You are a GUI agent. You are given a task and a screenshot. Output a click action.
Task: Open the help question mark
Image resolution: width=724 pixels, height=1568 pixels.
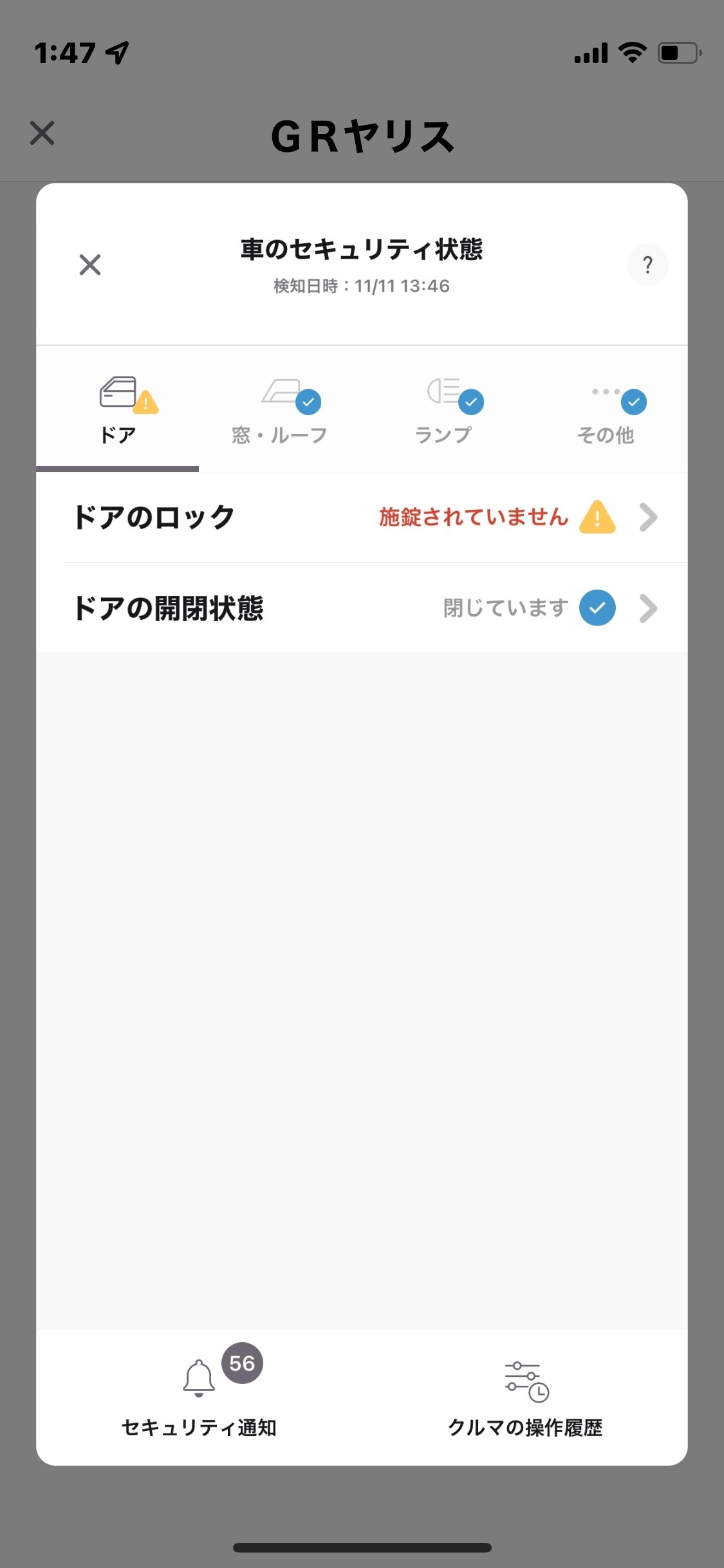(647, 265)
